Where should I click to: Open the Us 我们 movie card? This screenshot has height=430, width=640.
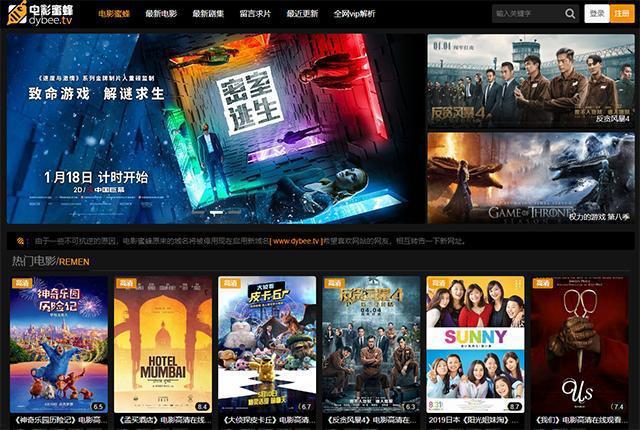(579, 345)
